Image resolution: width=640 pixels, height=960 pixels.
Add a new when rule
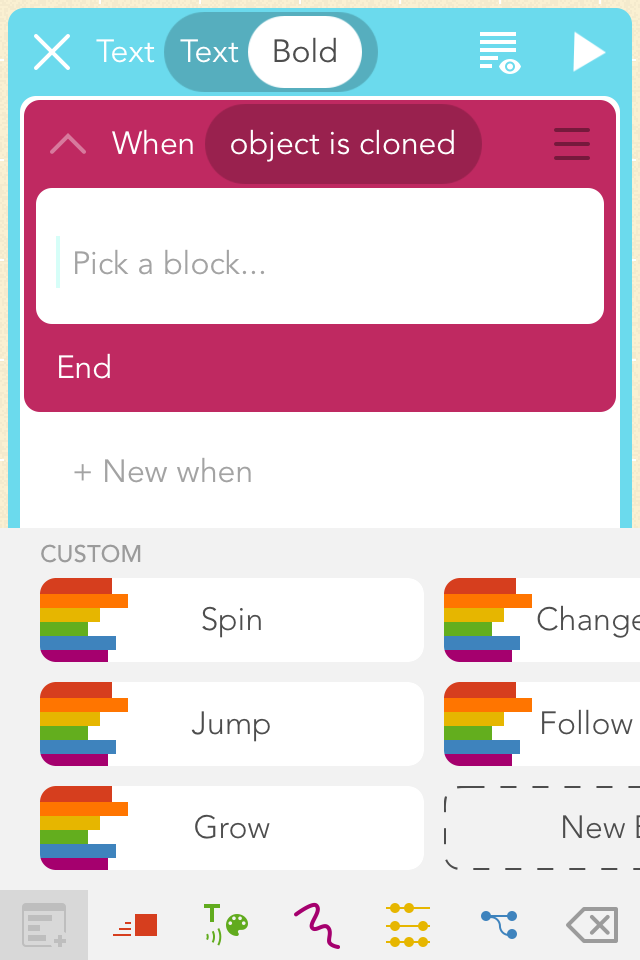pos(163,471)
